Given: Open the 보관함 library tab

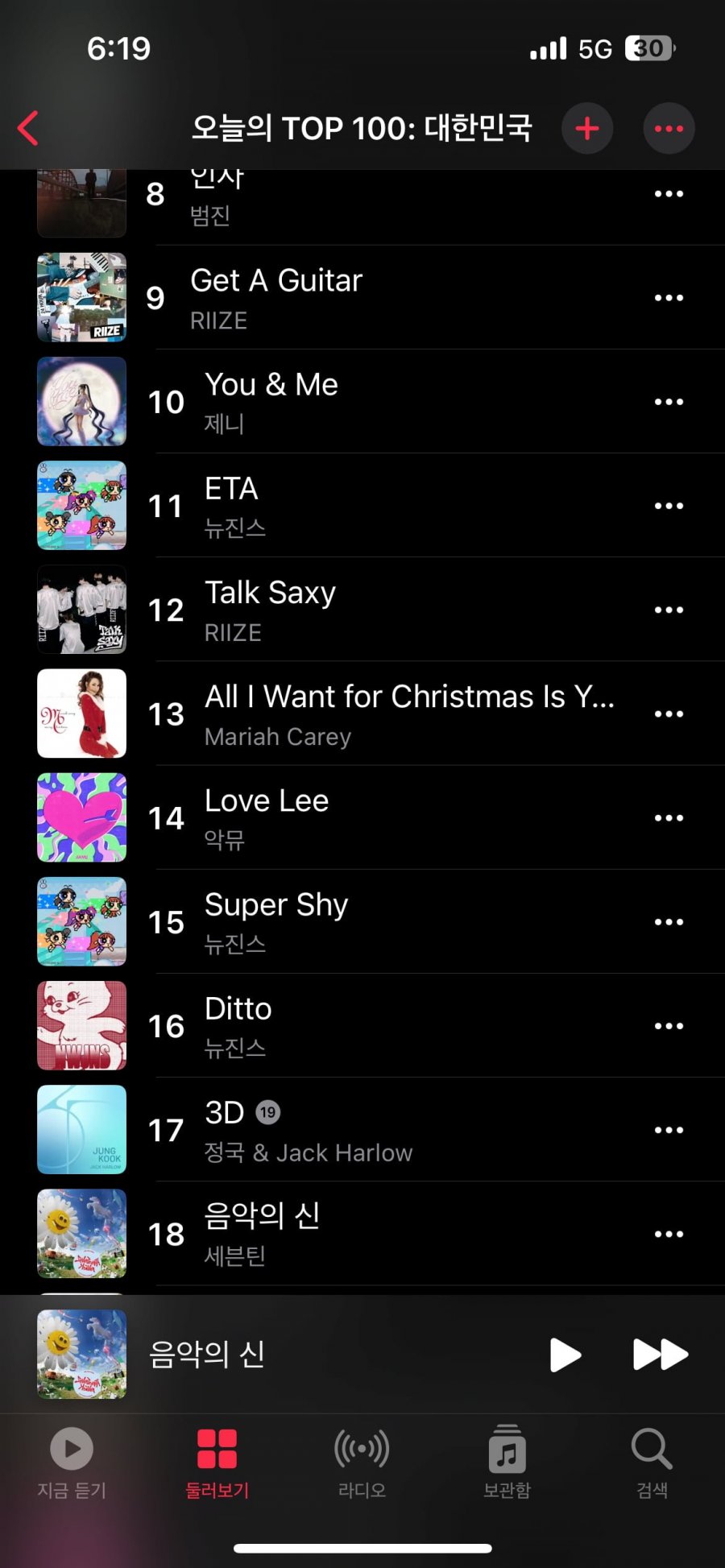Looking at the screenshot, I should coord(507,1462).
